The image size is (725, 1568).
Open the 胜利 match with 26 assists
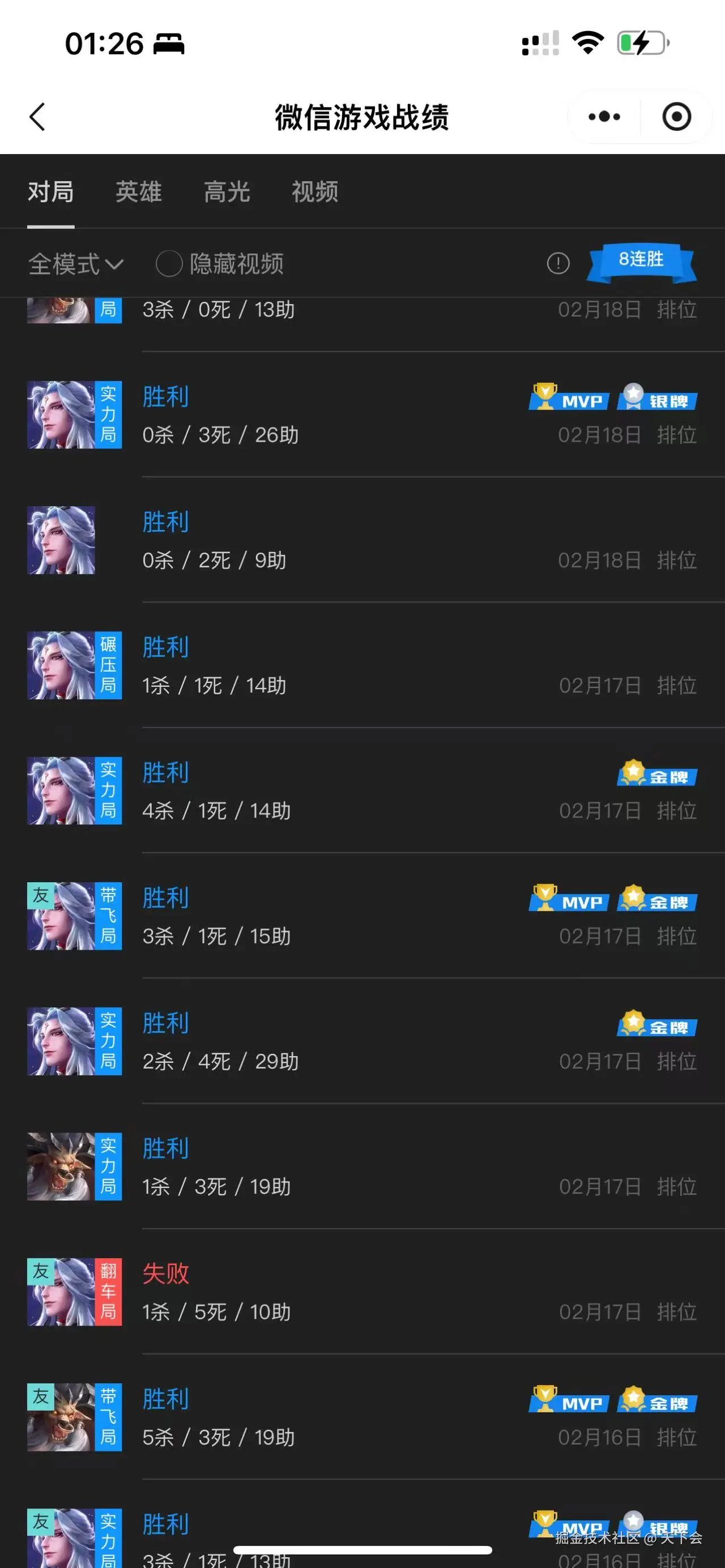point(165,398)
